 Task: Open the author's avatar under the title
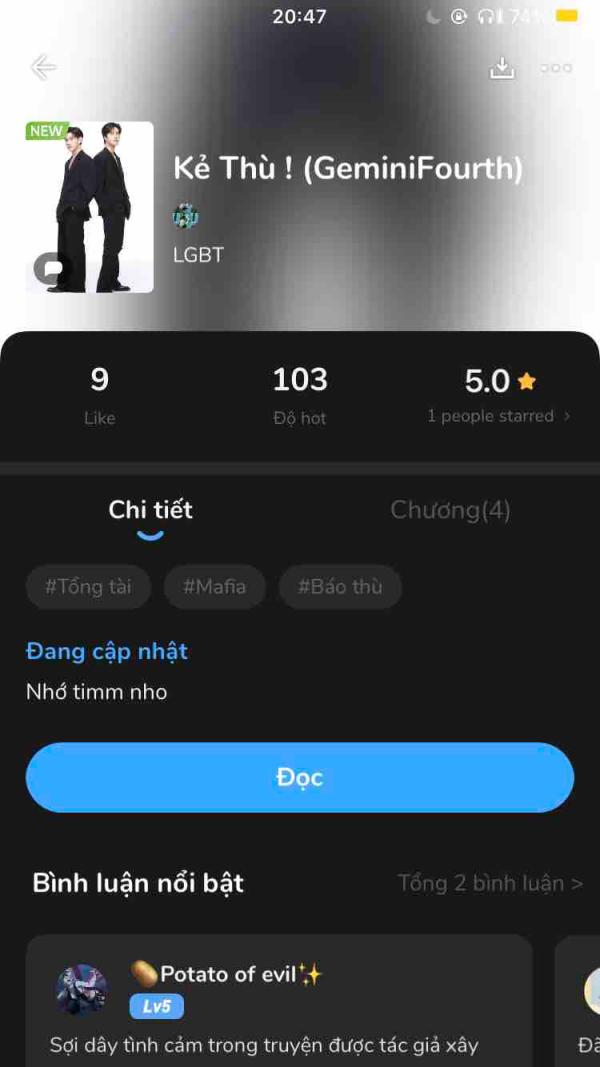(x=185, y=216)
